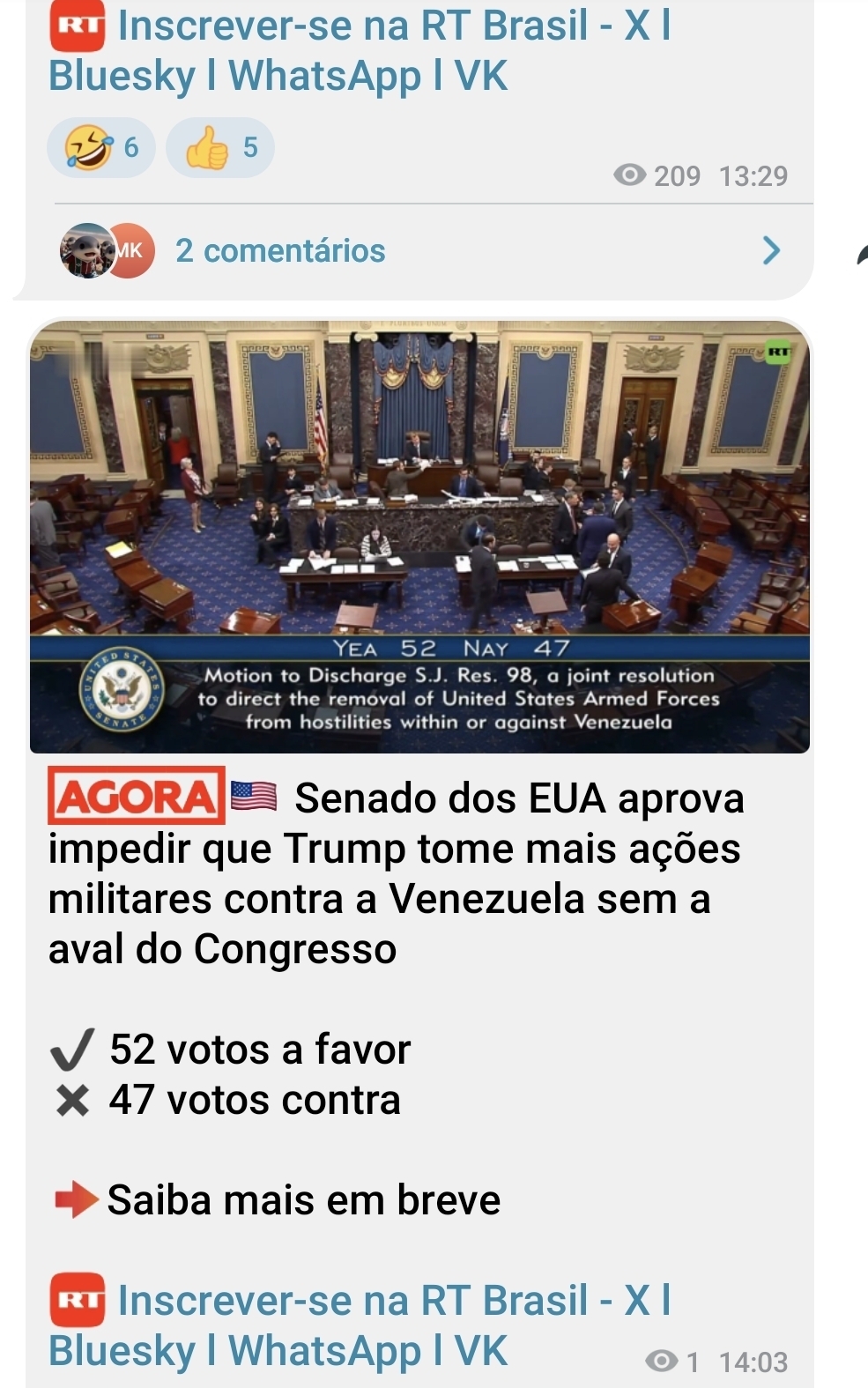Open Bluesky link above the emoji reactions
This screenshot has height=1388, width=868.
pos(122,76)
